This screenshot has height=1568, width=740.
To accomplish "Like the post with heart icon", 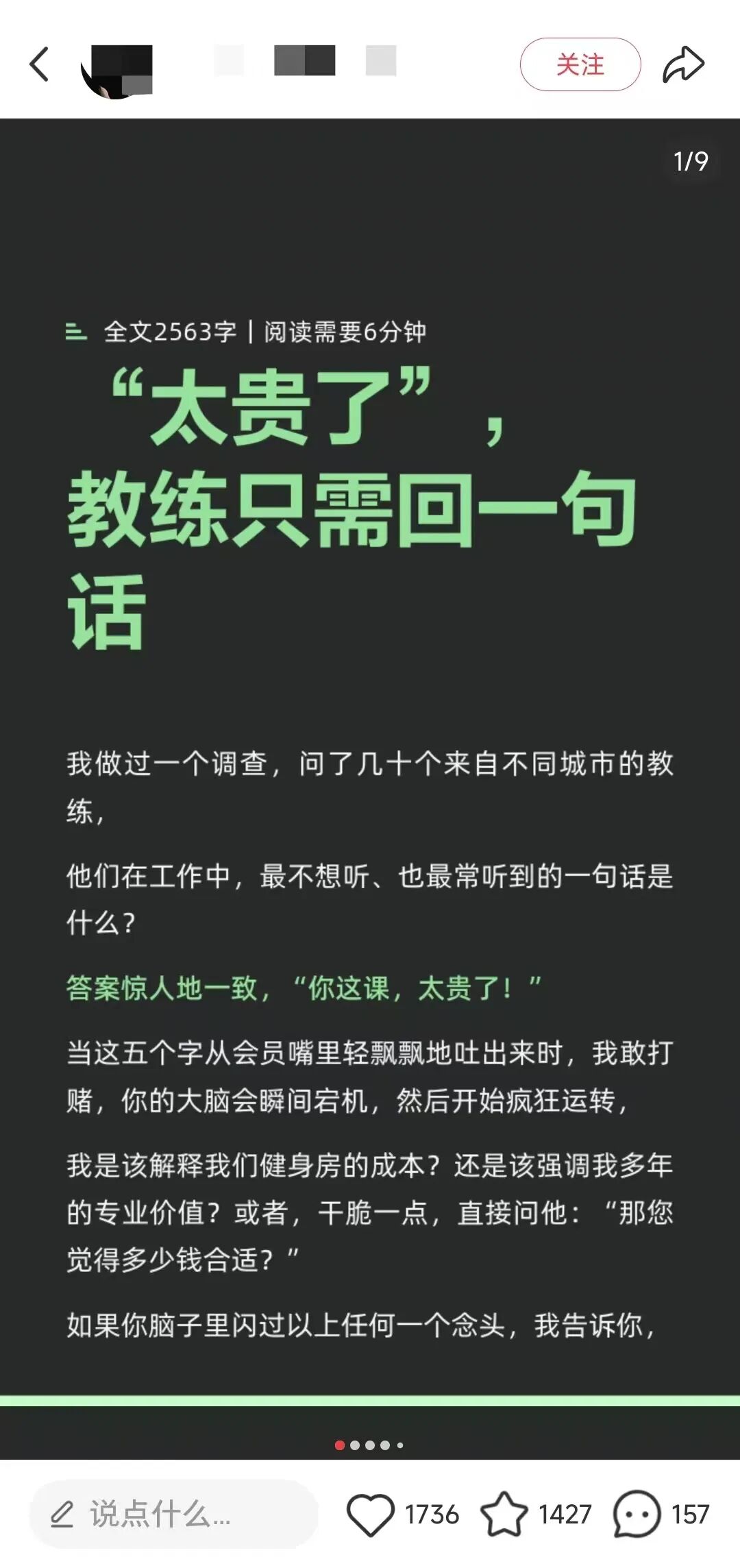I will tap(370, 1514).
